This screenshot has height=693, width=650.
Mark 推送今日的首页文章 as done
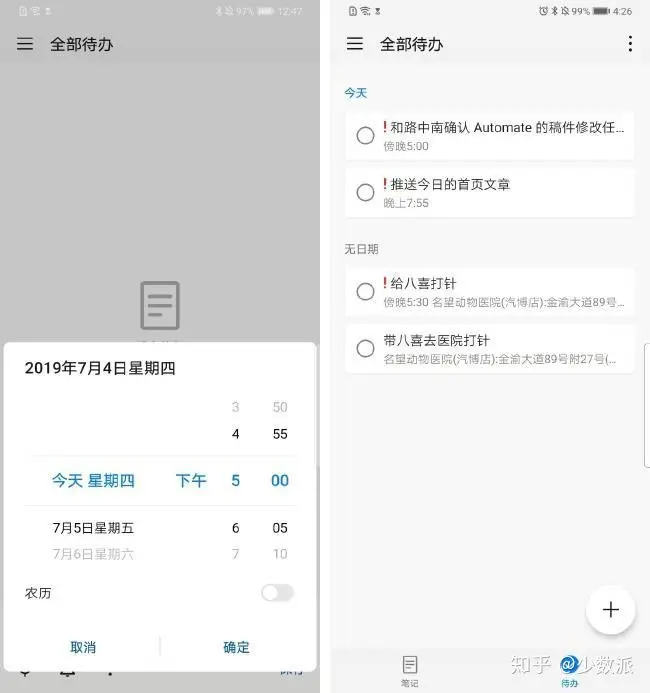pos(365,192)
